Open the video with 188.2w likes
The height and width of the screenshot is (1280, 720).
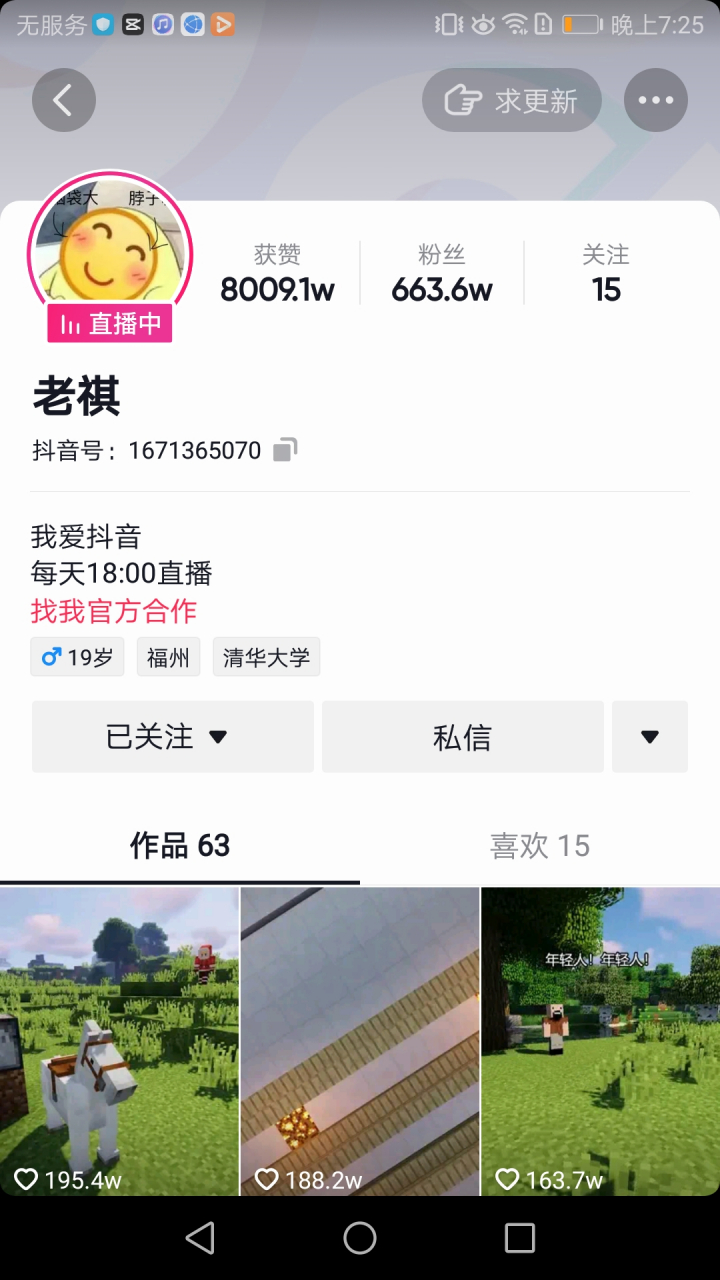tap(360, 1040)
